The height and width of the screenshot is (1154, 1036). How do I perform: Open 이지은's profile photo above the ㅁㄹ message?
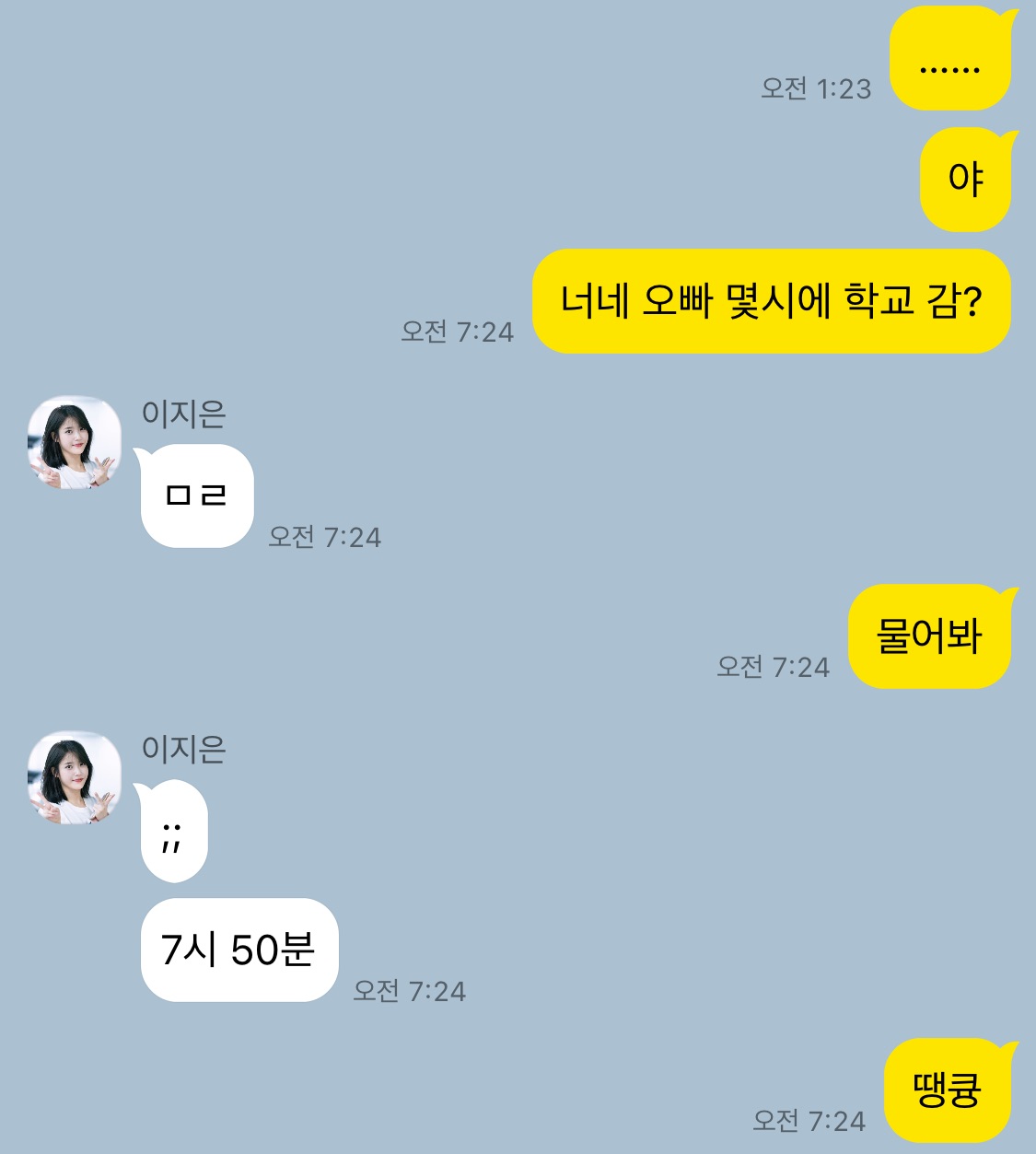pos(75,443)
